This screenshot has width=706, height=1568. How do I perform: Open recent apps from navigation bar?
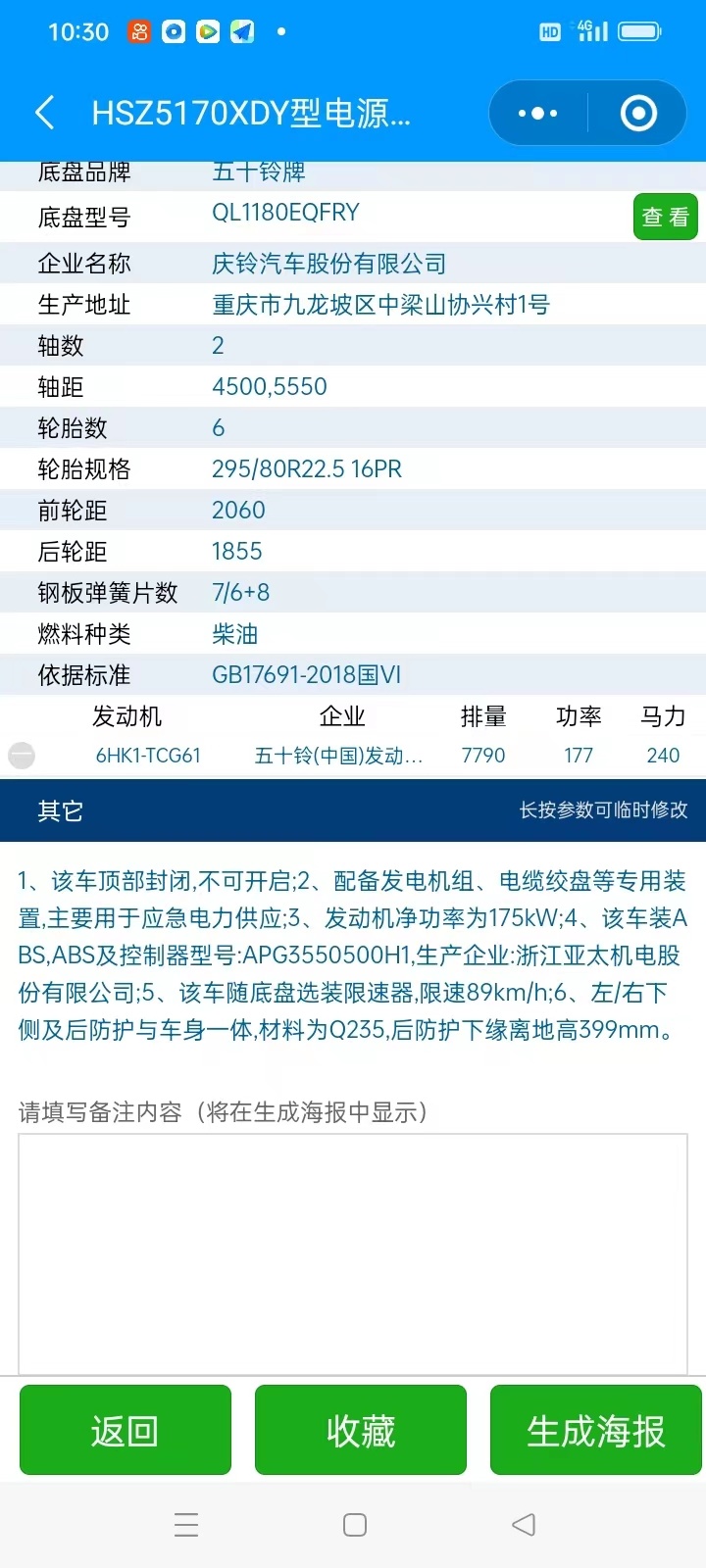point(186,1525)
